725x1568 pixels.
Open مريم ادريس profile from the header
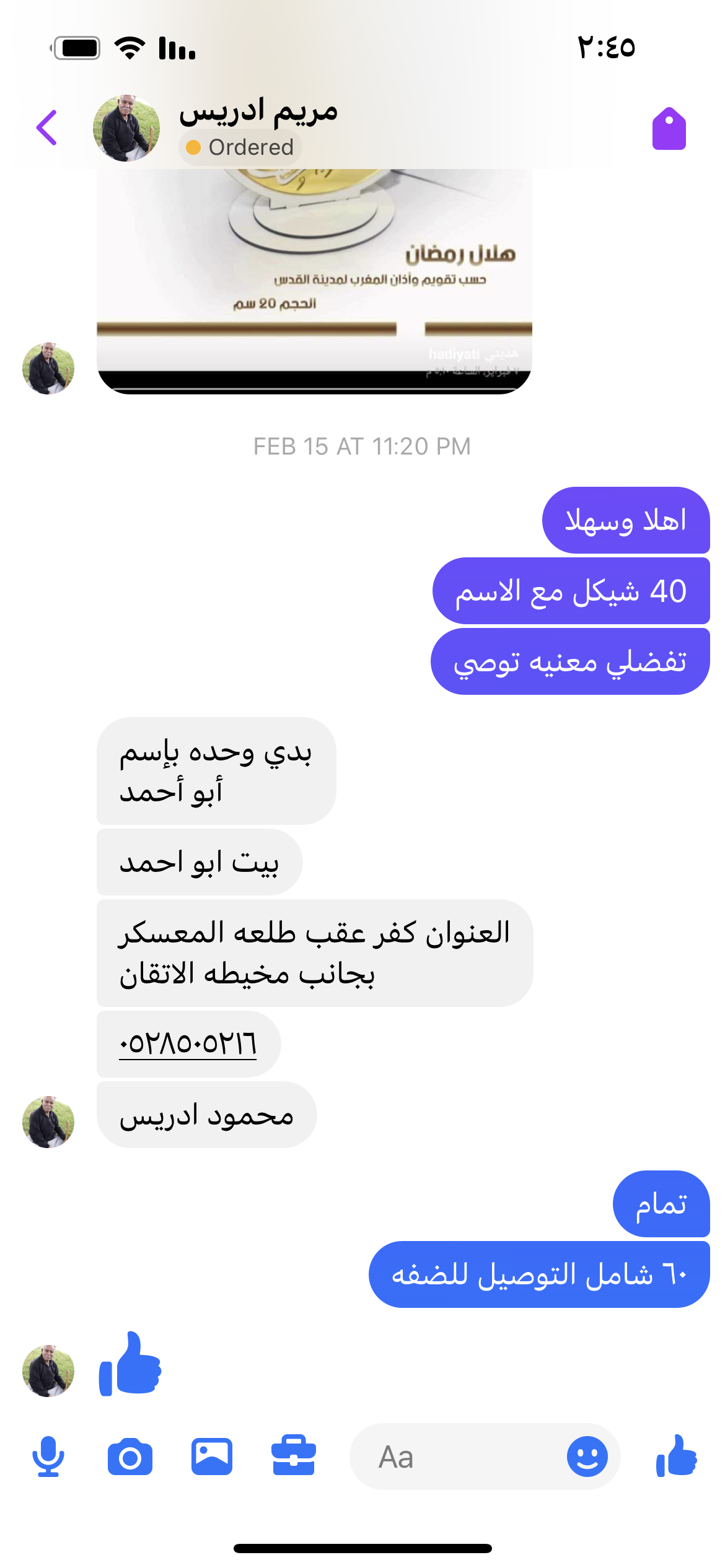tap(258, 112)
